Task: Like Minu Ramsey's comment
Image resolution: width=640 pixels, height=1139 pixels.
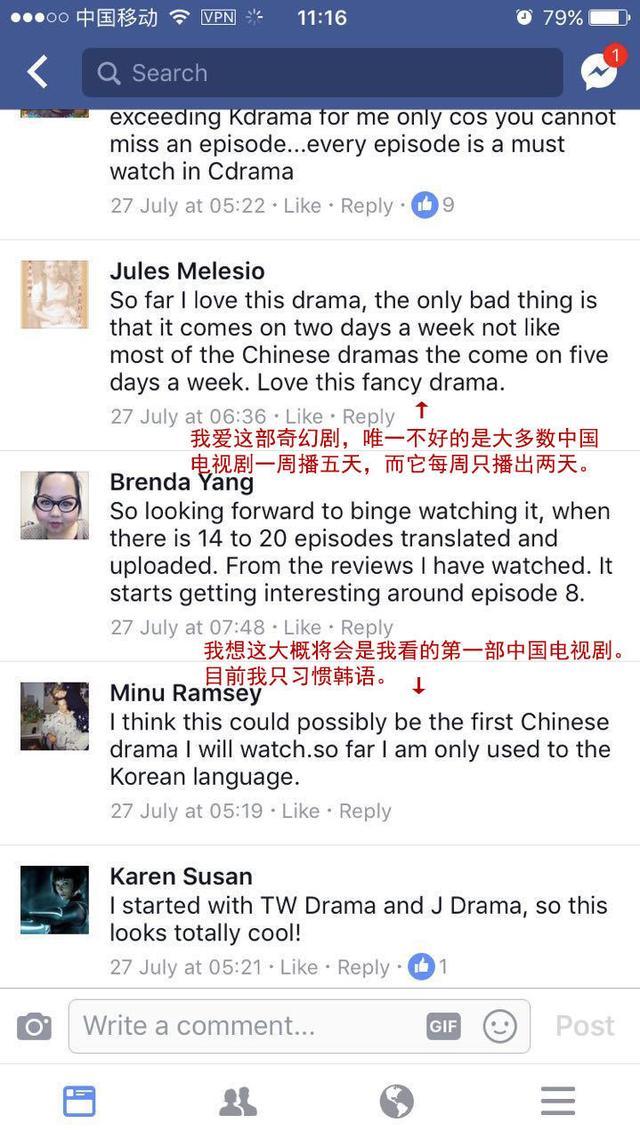Action: (300, 811)
